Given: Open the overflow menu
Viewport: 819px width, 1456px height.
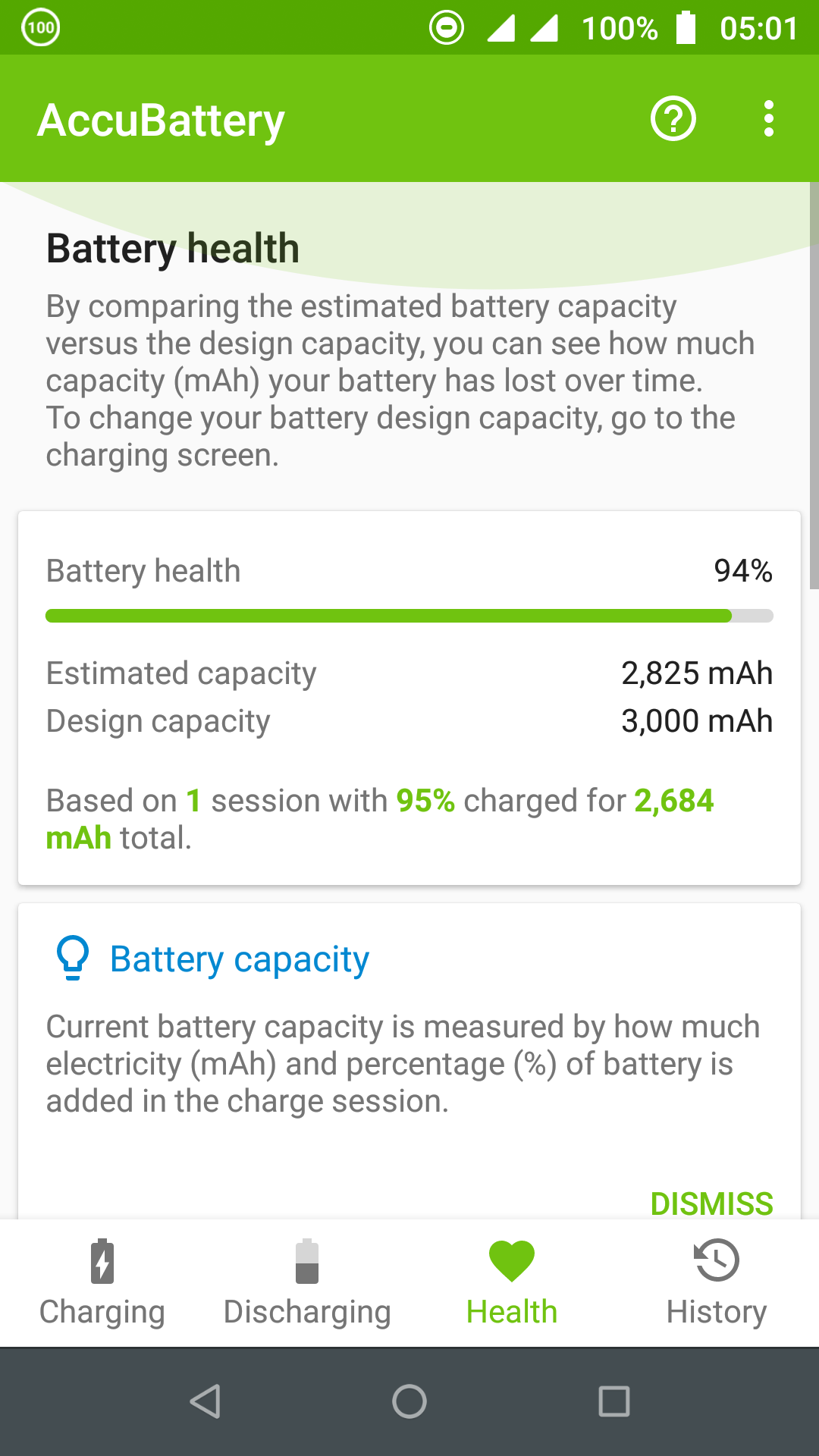Looking at the screenshot, I should coord(768,119).
